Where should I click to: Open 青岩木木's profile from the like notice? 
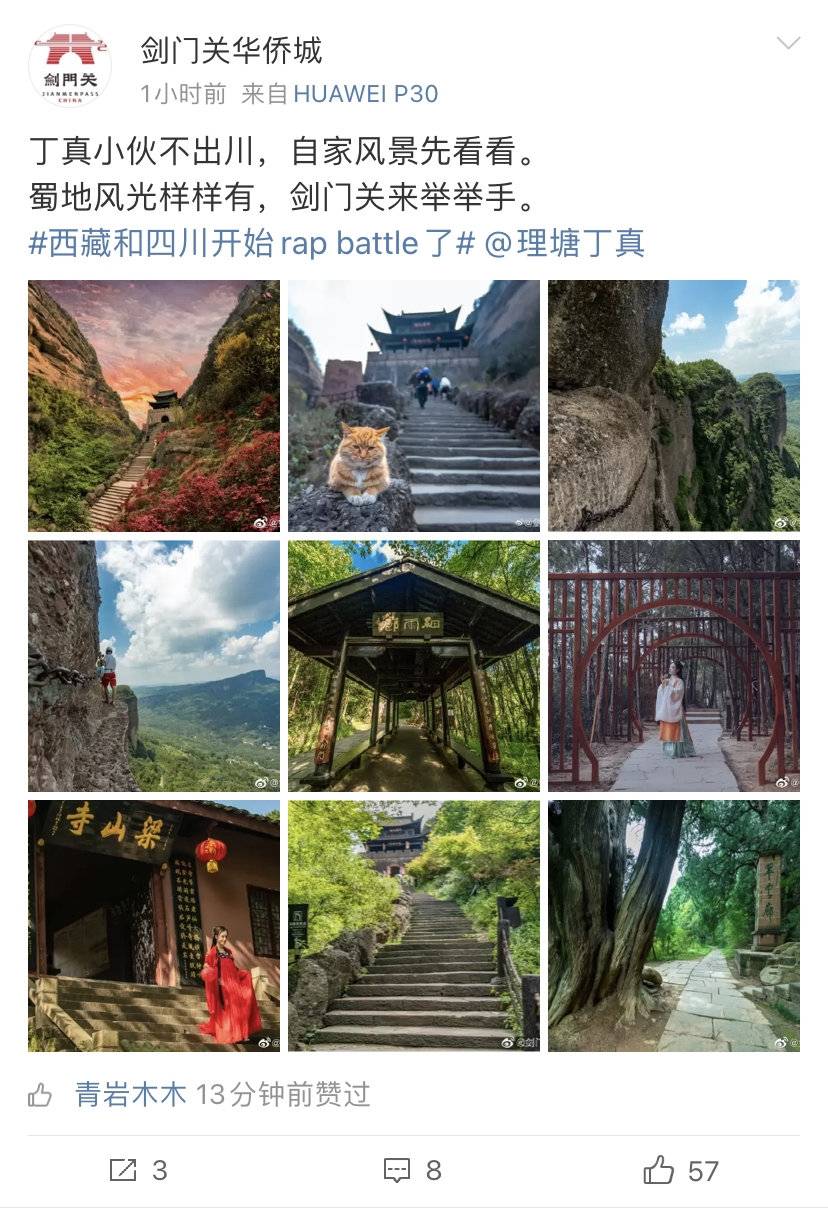coord(131,1095)
